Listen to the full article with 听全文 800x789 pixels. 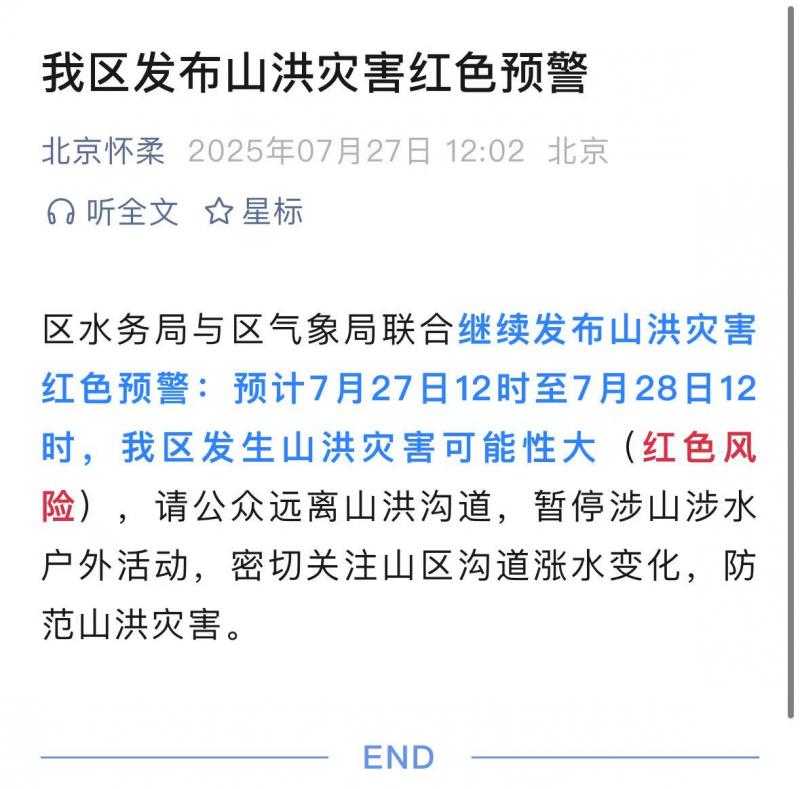coord(113,212)
